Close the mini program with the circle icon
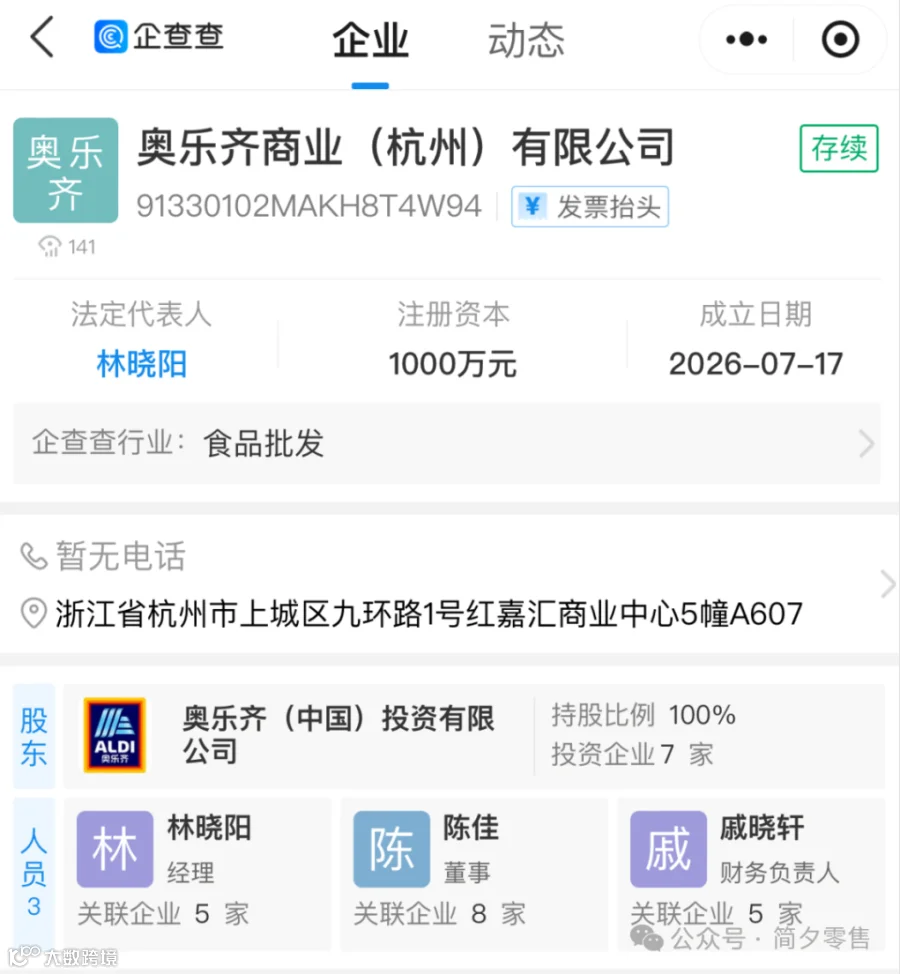The height and width of the screenshot is (974, 900). [840, 40]
